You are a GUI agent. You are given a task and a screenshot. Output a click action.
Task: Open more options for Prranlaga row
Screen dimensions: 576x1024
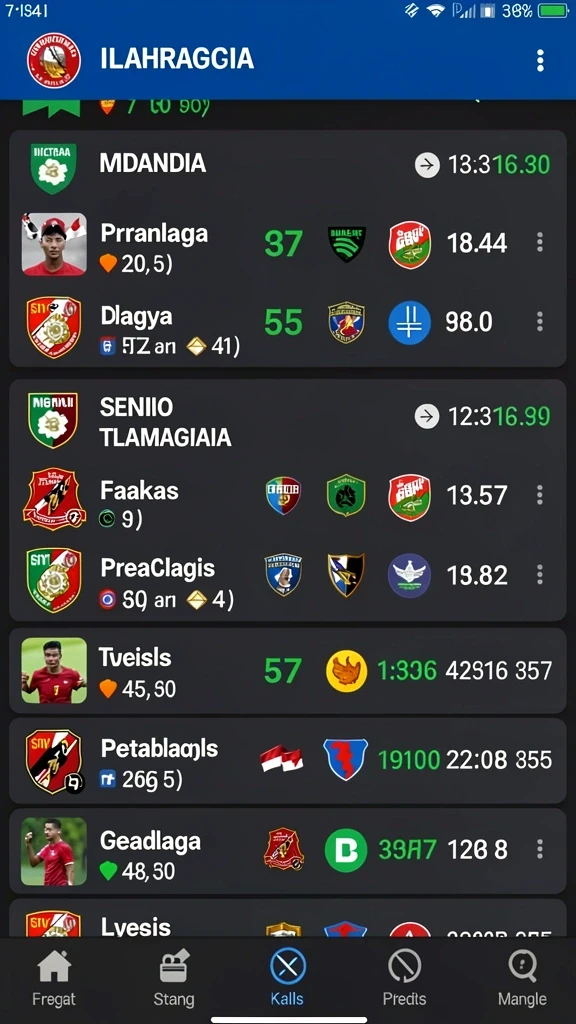pyautogui.click(x=539, y=242)
